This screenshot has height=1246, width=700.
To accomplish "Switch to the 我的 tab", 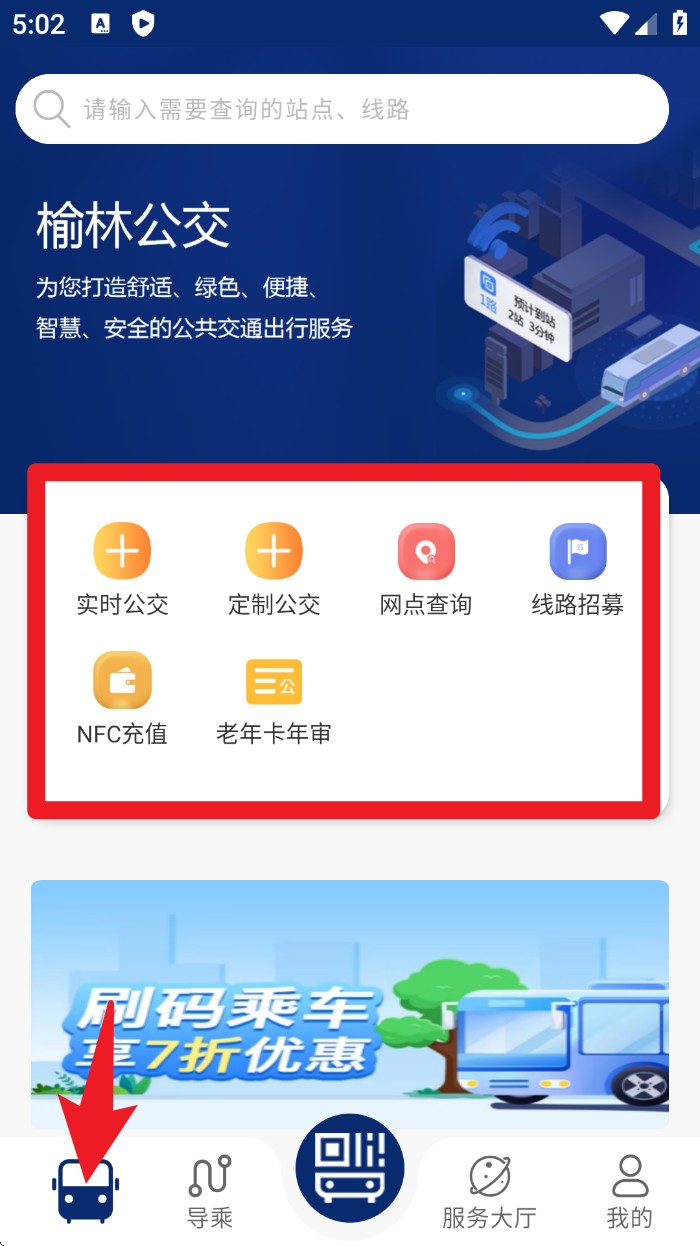I will [629, 1191].
